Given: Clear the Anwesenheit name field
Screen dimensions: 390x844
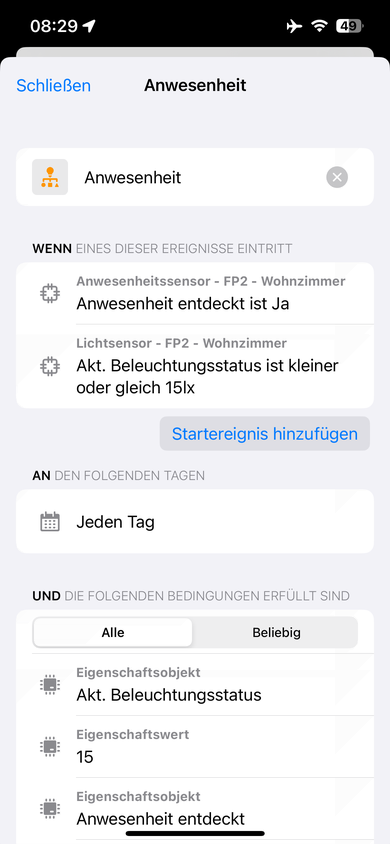Looking at the screenshot, I should pos(337,177).
